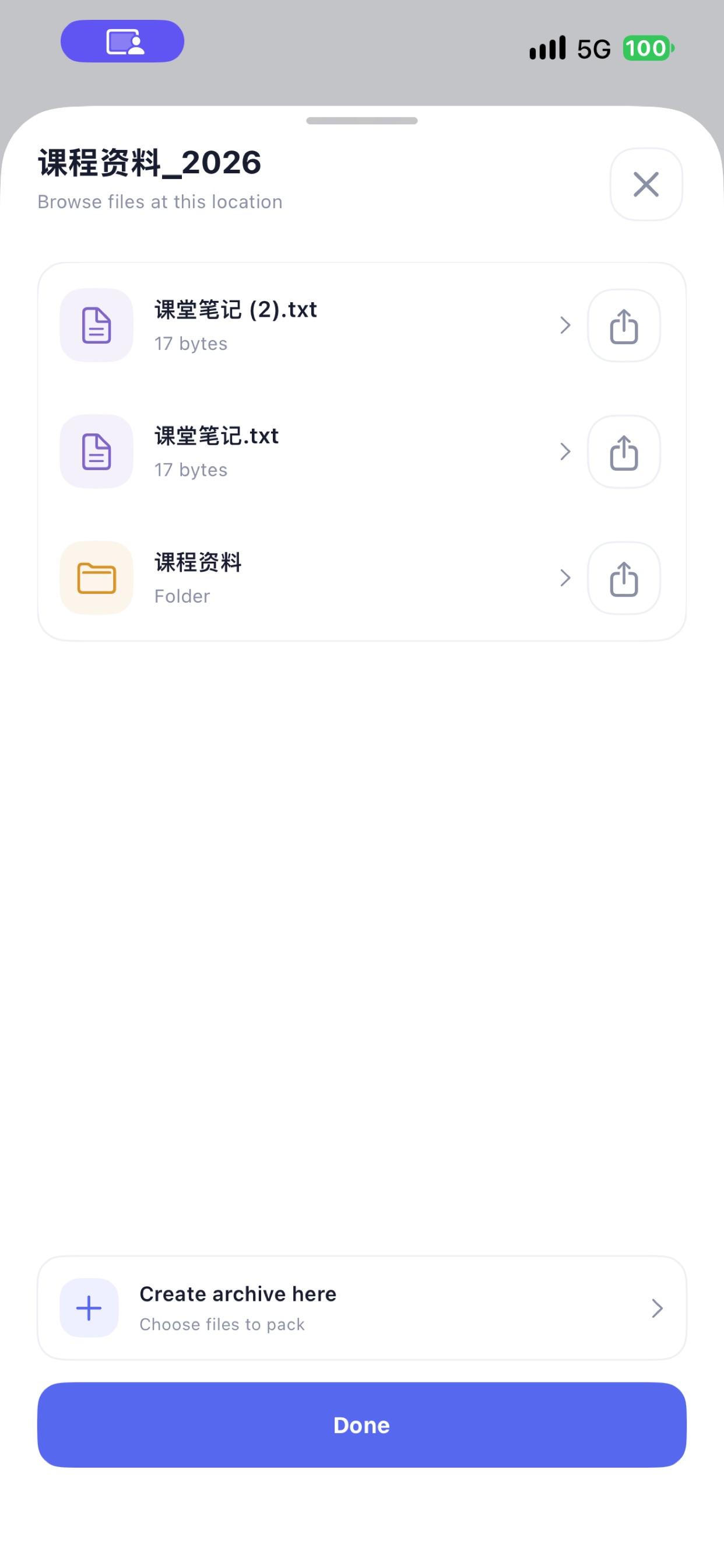Share the 课程资料 folder
Screen dimensions: 724x1568
[x=624, y=577]
